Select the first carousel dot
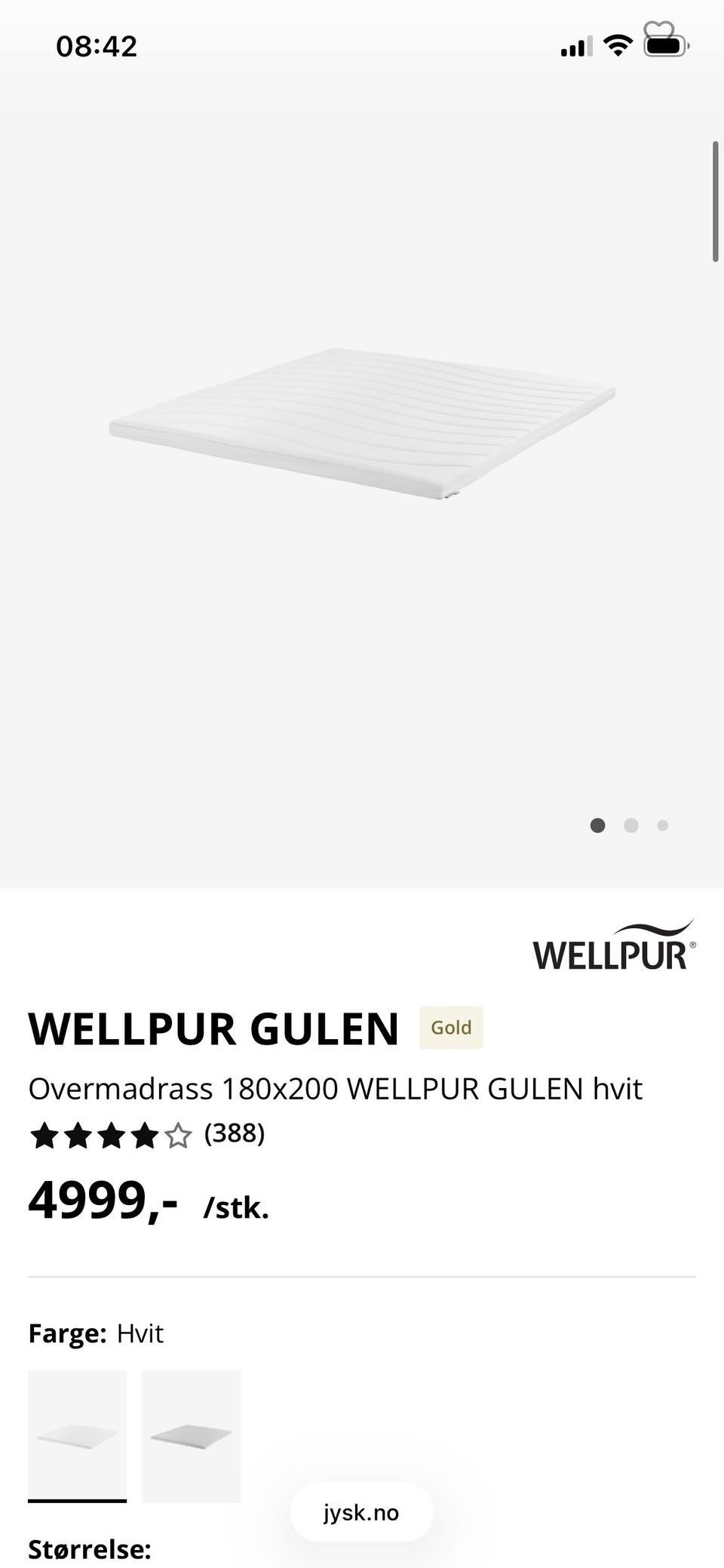The image size is (724, 1568). (597, 826)
